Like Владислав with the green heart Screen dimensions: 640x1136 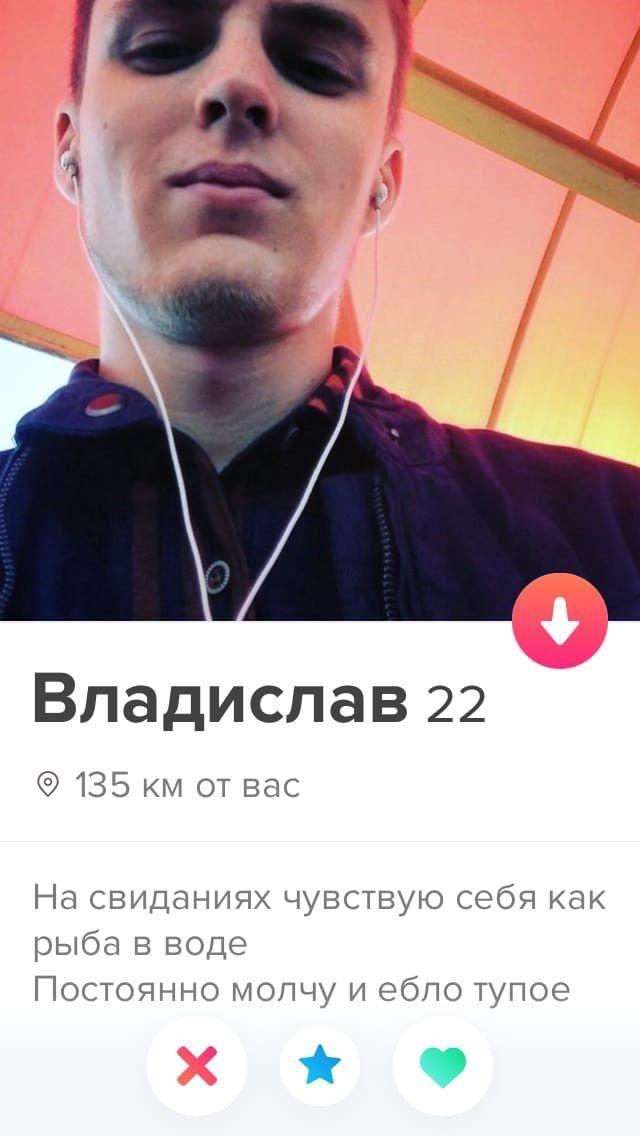tap(443, 1066)
